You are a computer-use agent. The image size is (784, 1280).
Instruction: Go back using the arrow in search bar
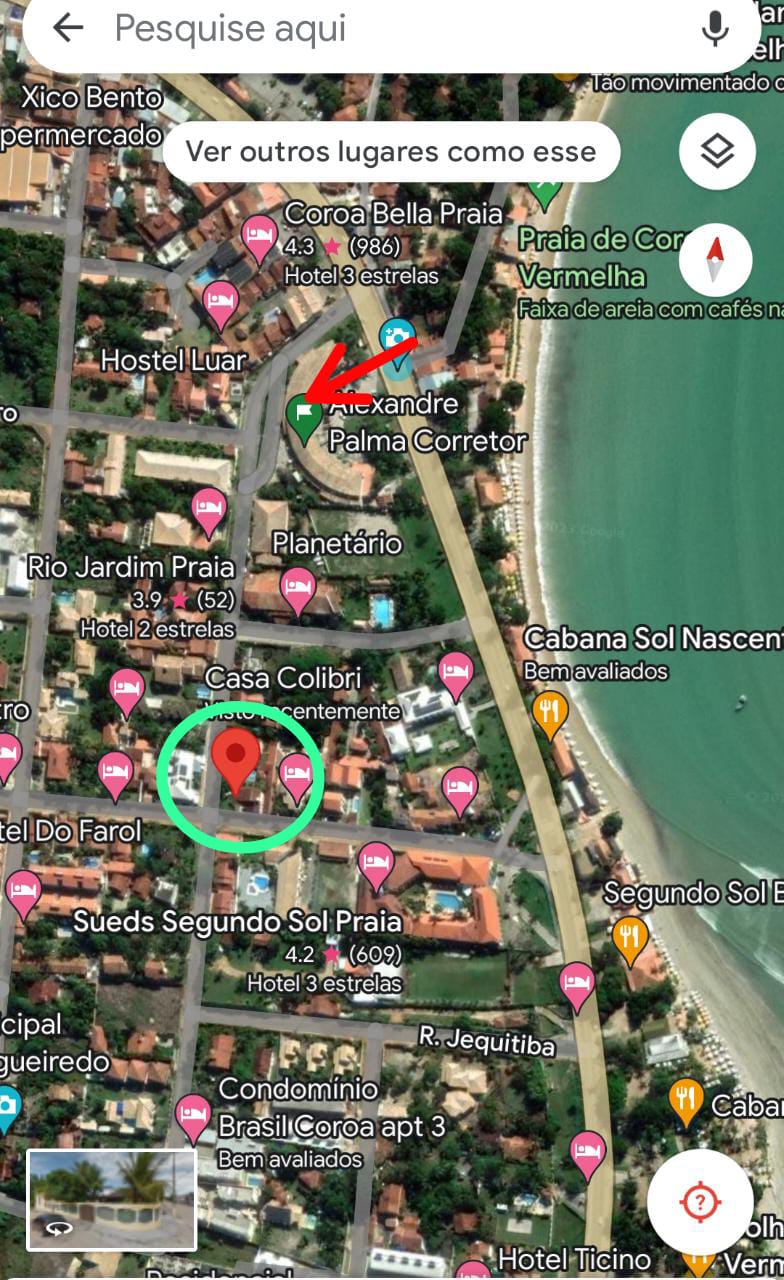tap(67, 28)
